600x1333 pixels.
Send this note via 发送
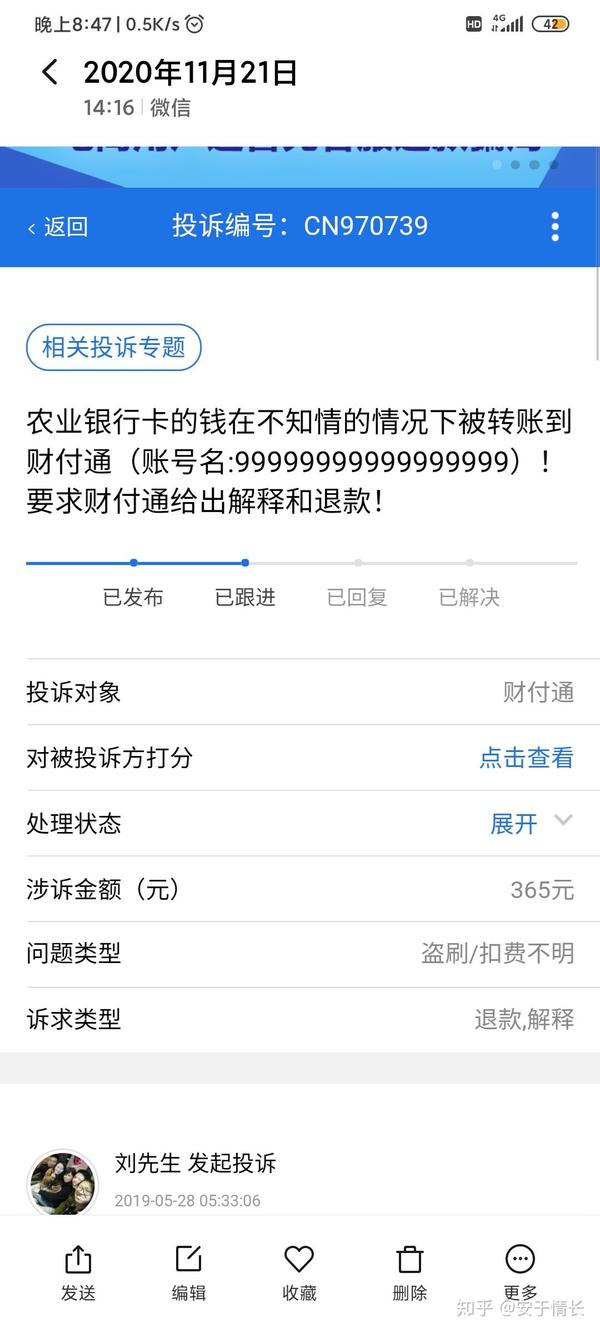pos(78,1273)
